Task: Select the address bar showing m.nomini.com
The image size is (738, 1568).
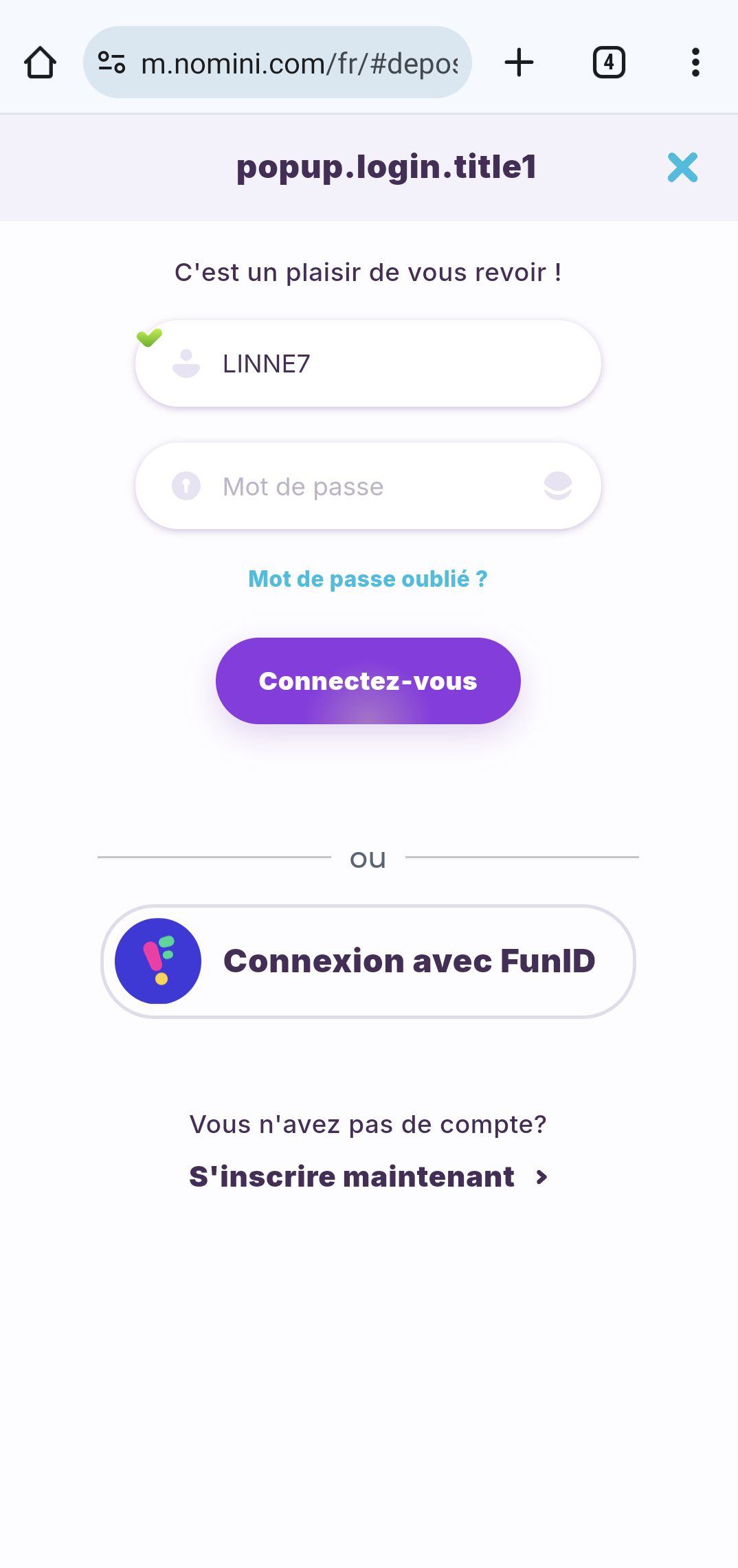Action: click(x=295, y=62)
